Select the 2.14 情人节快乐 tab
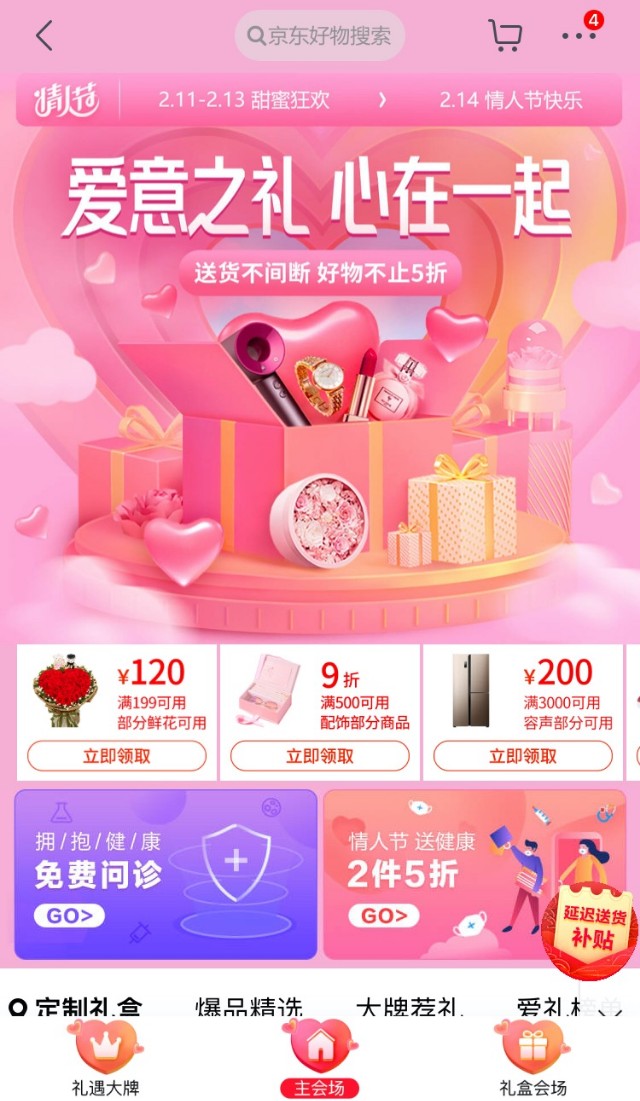Image resolution: width=640 pixels, height=1101 pixels. click(x=510, y=100)
